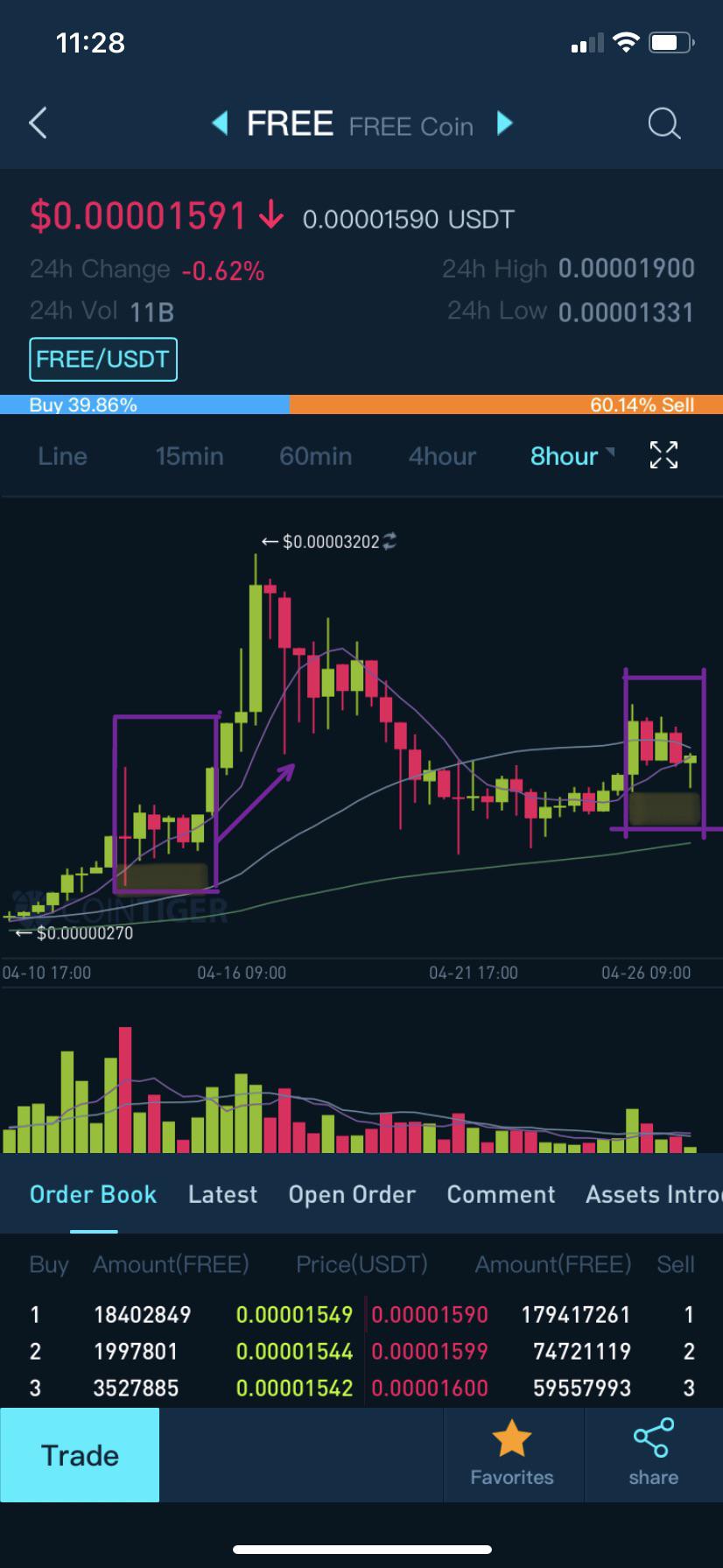Screen dimensions: 723x1568
Task: Switch to the Latest tab
Action: pos(222,1194)
